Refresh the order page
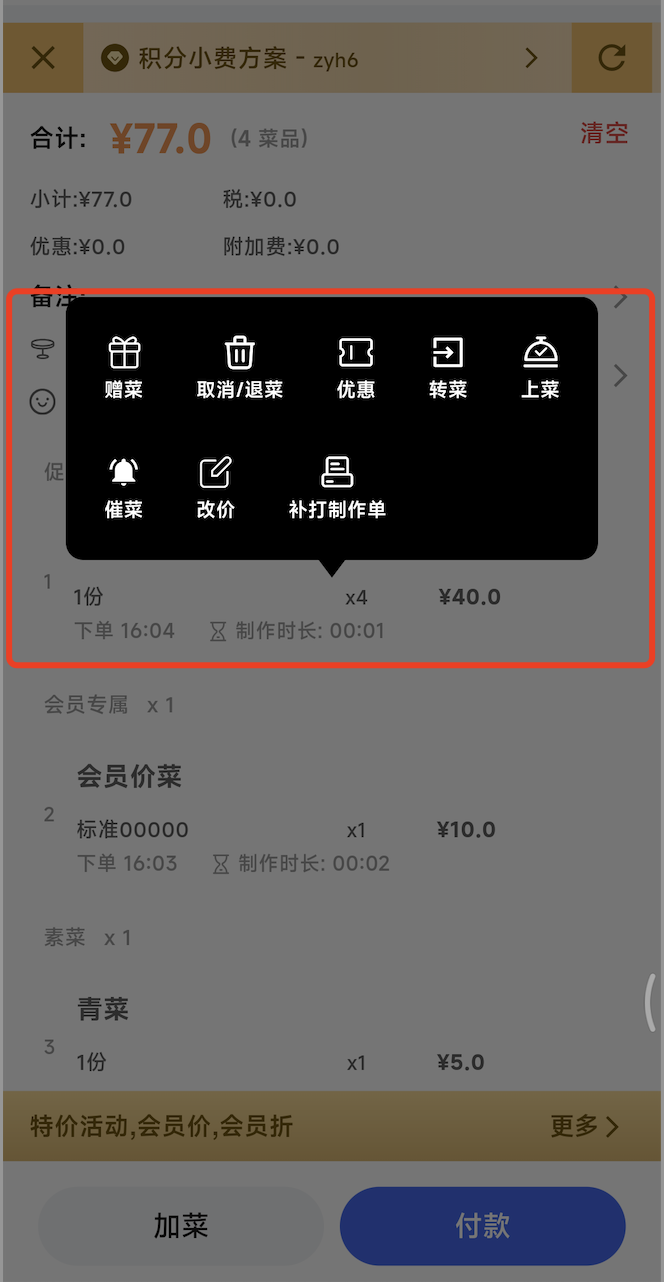This screenshot has height=1282, width=664. pyautogui.click(x=611, y=58)
